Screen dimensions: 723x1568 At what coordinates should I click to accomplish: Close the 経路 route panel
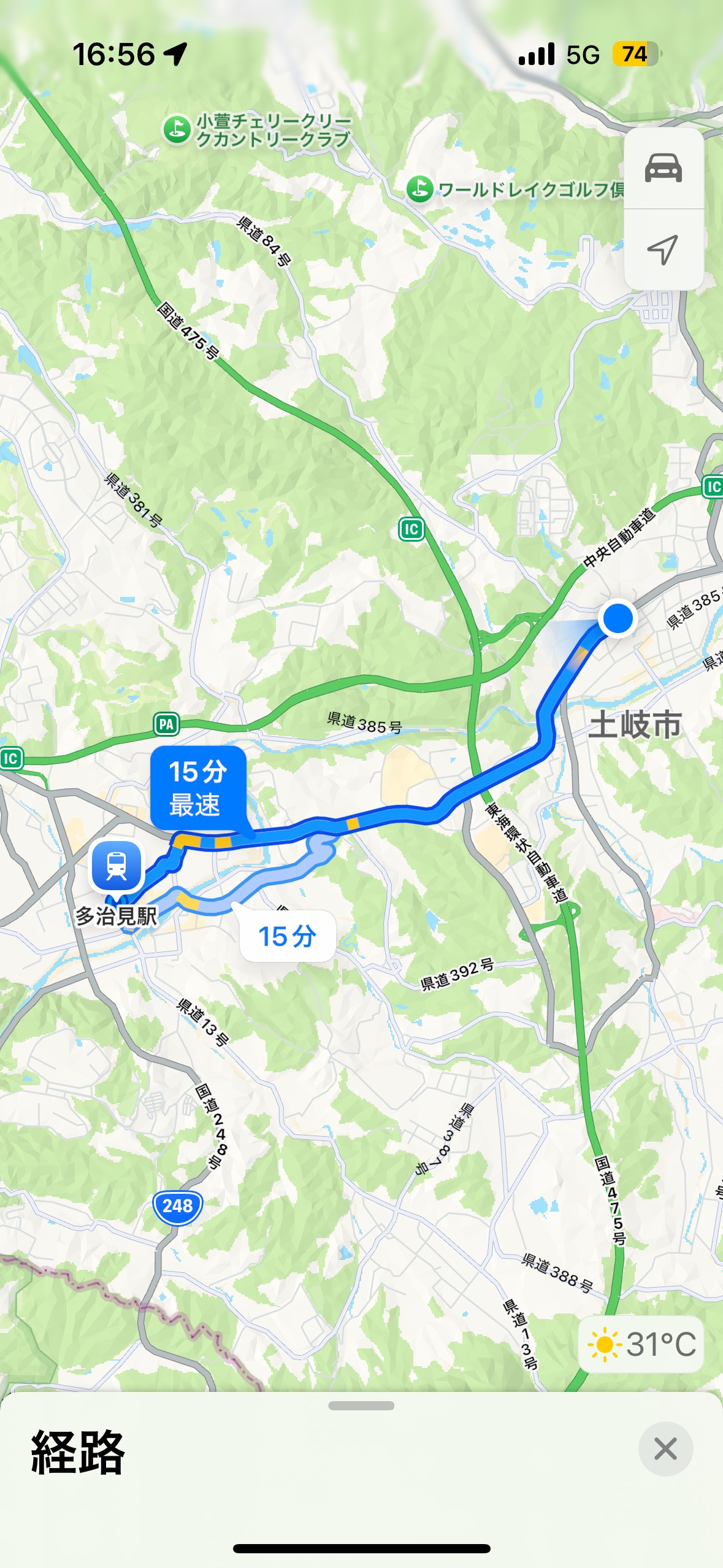pyautogui.click(x=665, y=1449)
